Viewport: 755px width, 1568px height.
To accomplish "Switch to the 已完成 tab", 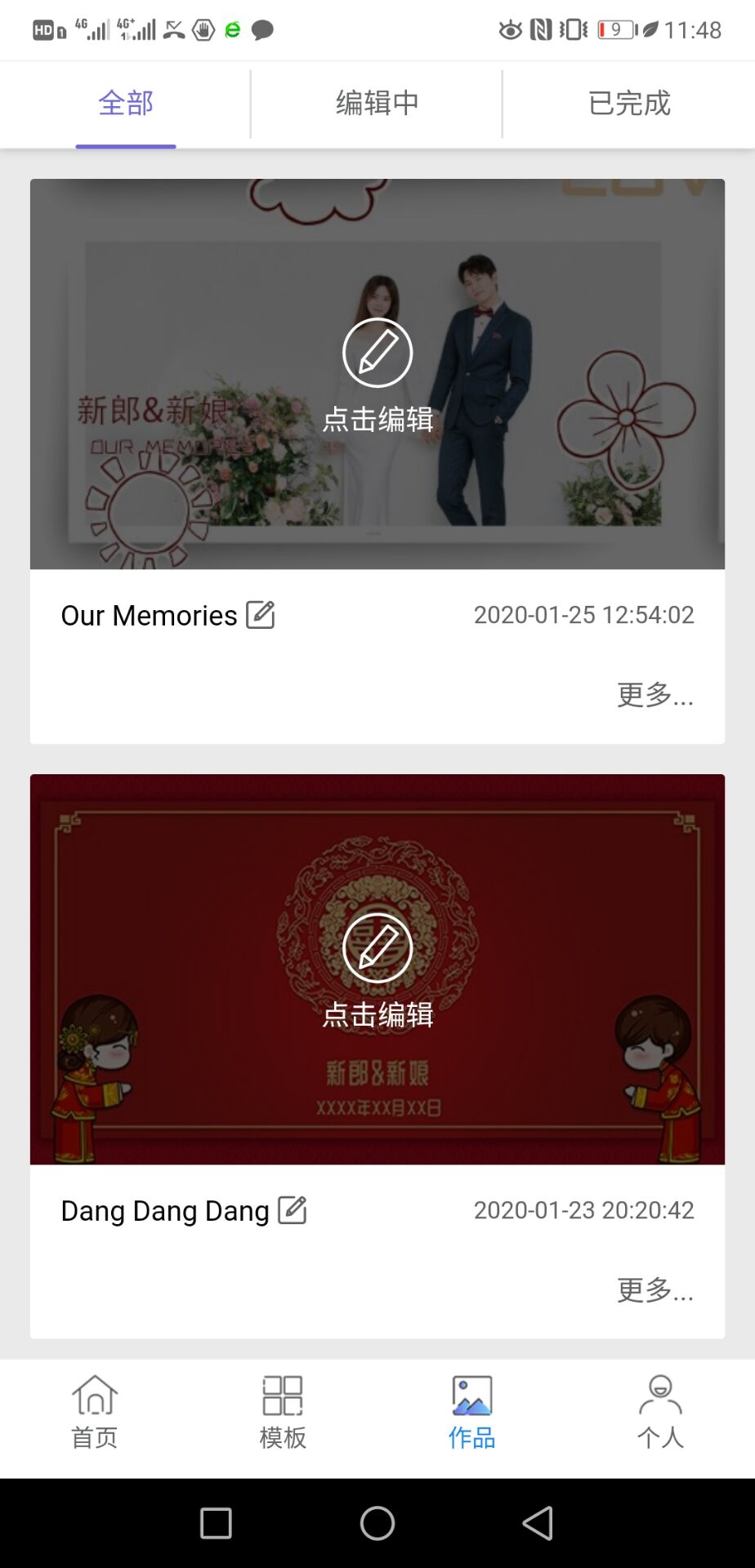I will (x=628, y=103).
